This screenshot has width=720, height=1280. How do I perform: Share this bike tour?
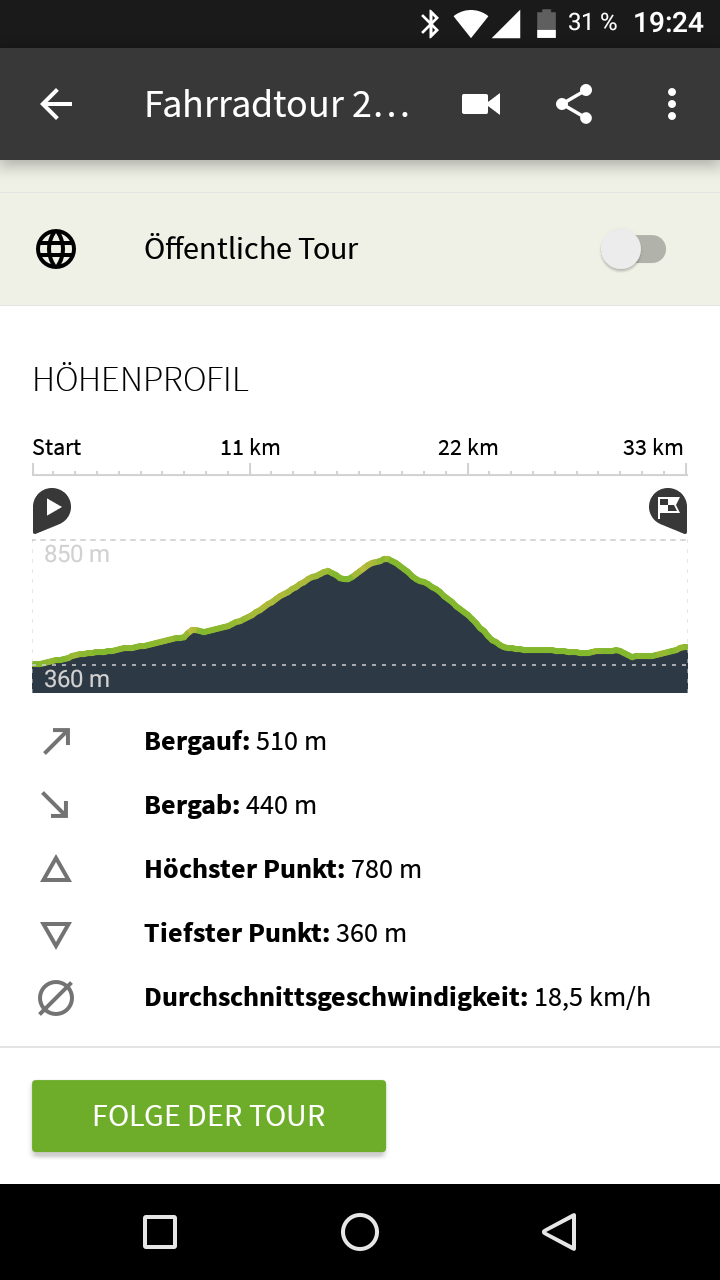[574, 104]
